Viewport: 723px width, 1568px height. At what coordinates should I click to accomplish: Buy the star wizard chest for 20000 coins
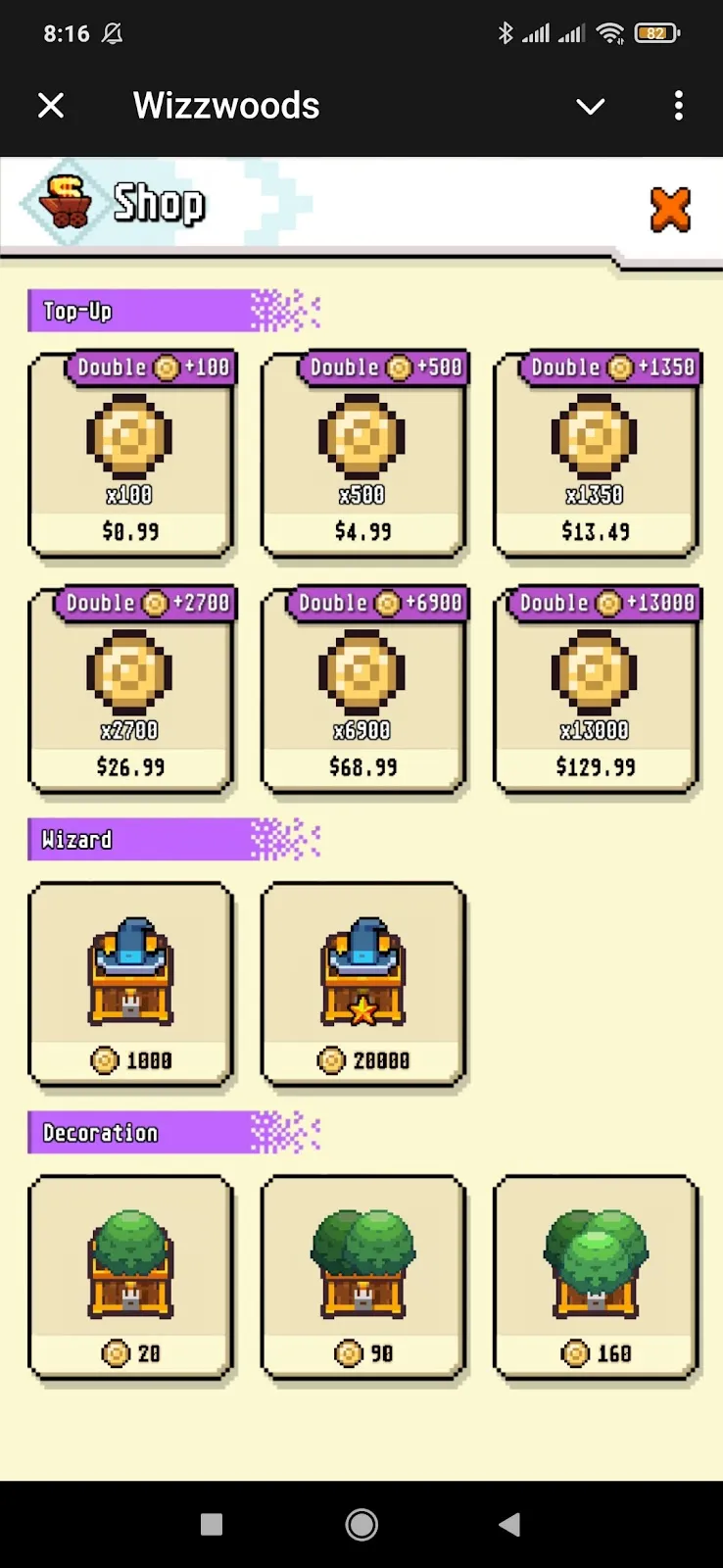tap(363, 985)
